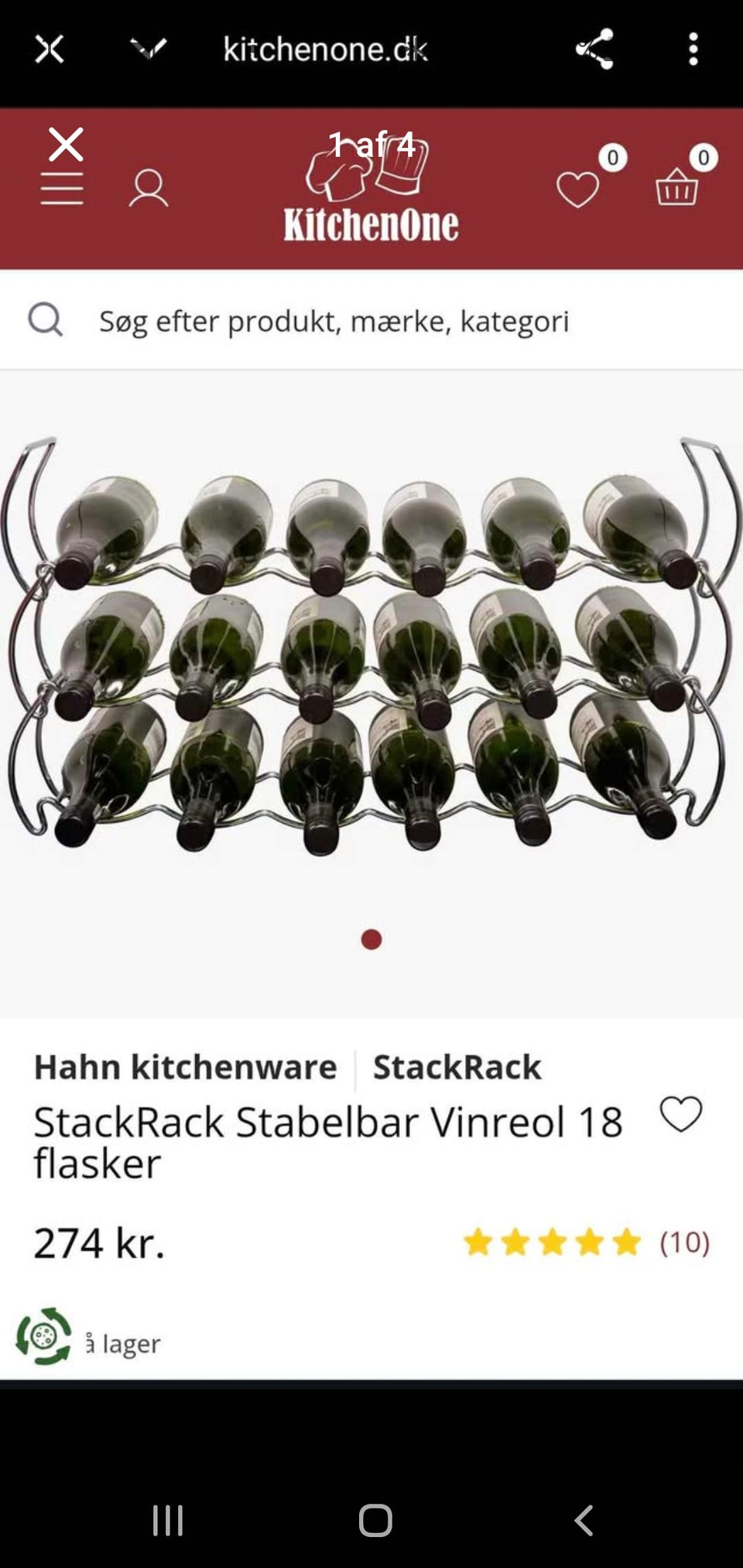
Task: Dismiss the overlay via top-left X
Action: (66, 142)
